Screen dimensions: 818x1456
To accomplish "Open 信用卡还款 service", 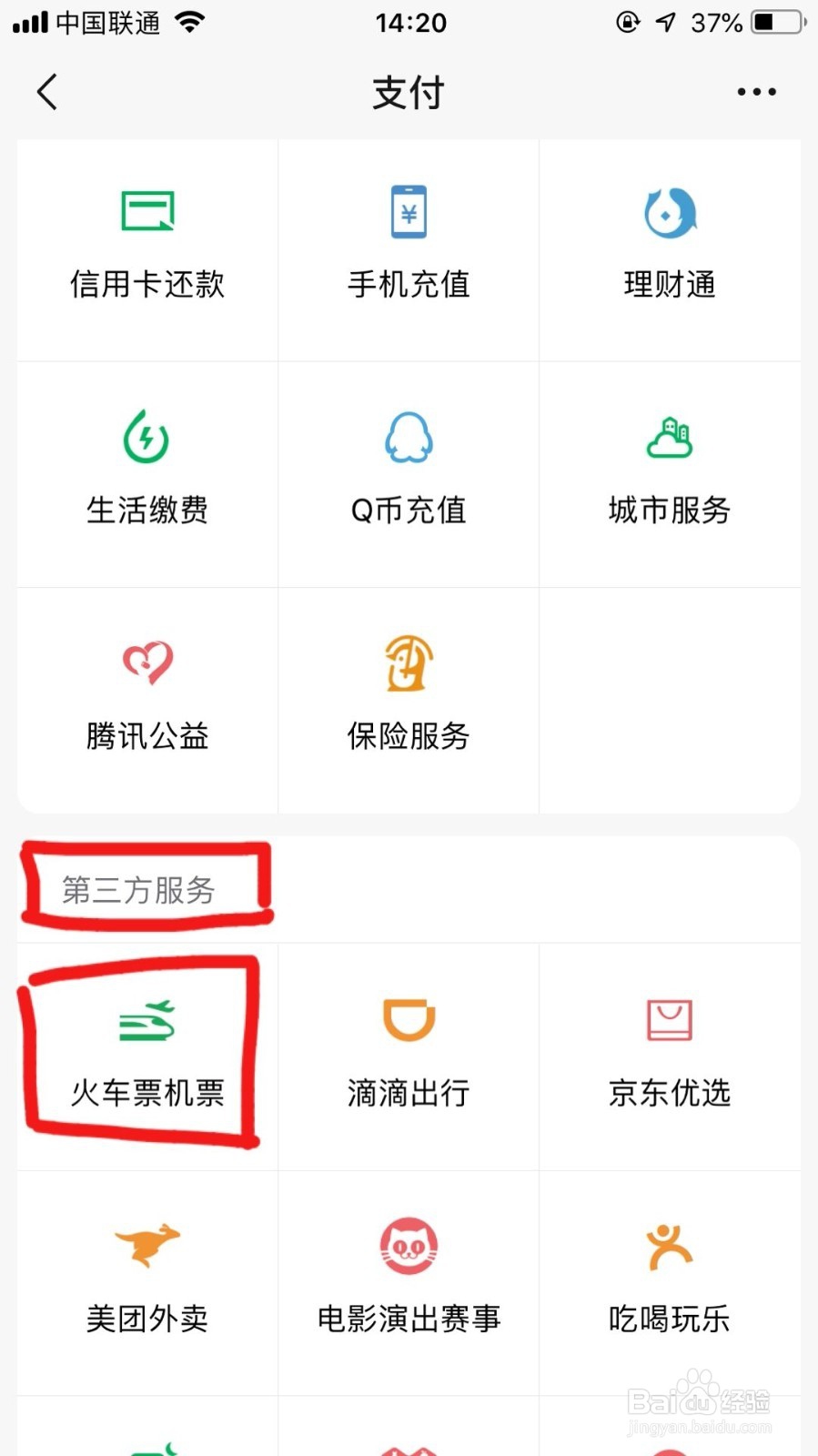I will (147, 250).
